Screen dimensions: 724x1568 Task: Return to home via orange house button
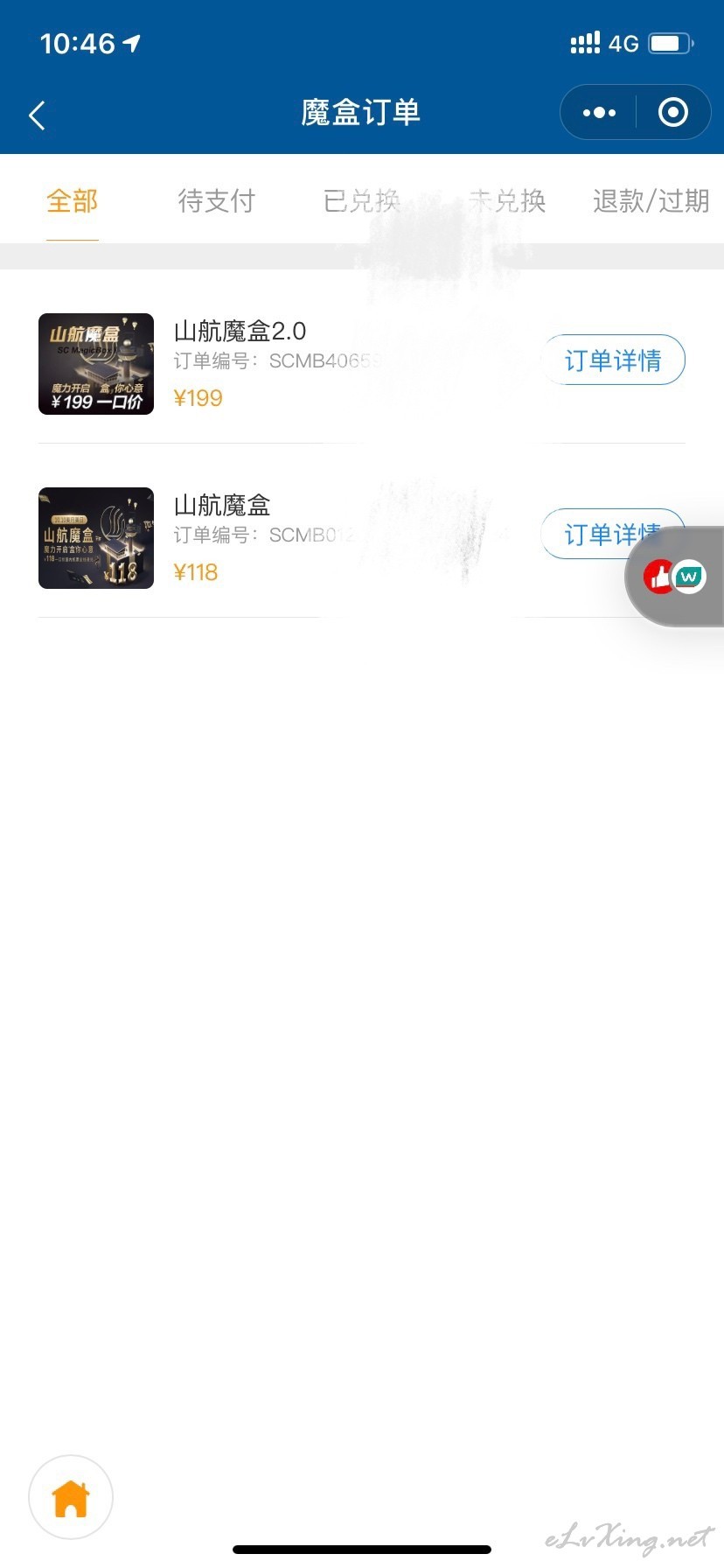[71, 1497]
